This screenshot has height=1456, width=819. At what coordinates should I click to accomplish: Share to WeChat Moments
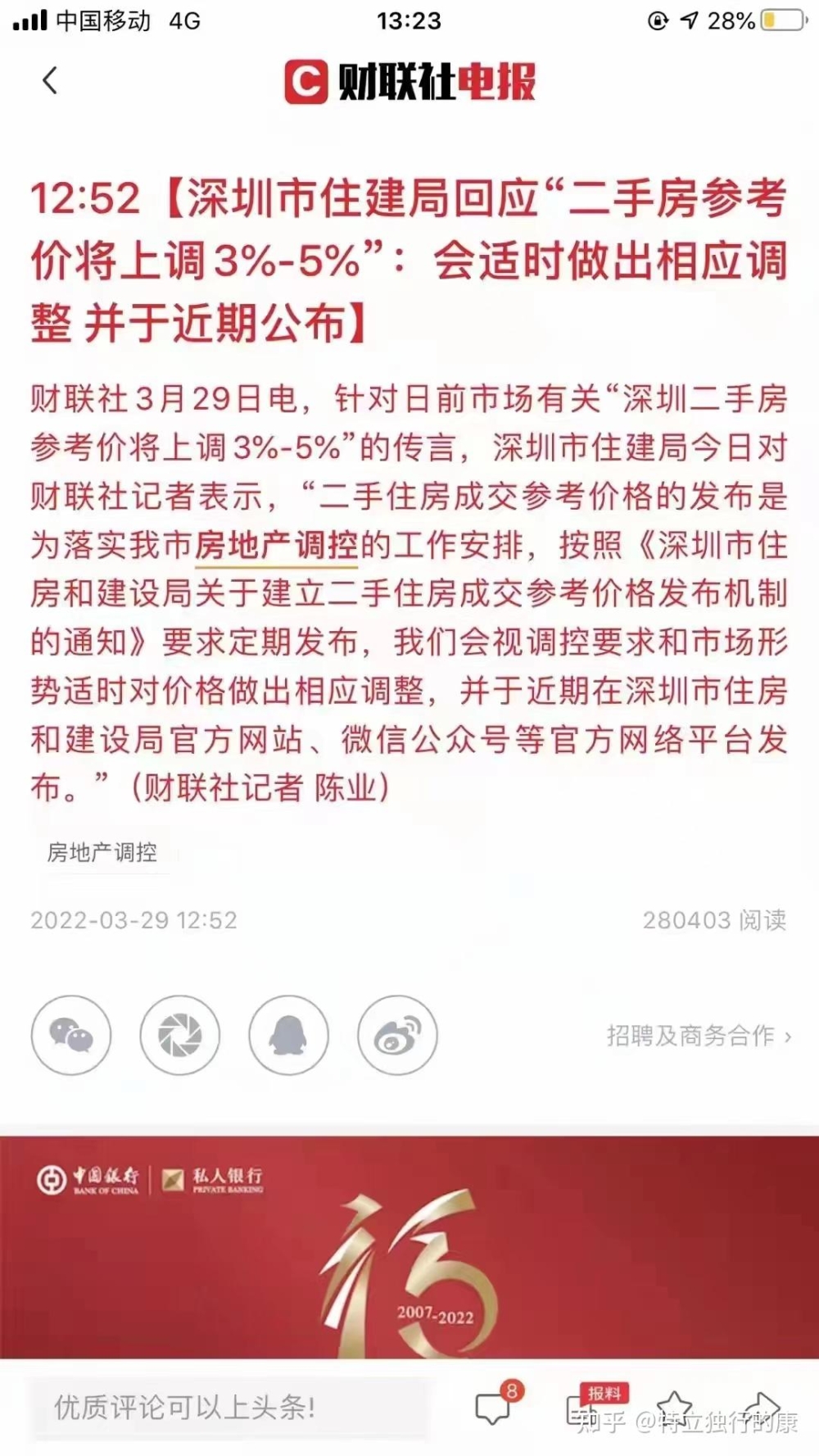tap(180, 1036)
